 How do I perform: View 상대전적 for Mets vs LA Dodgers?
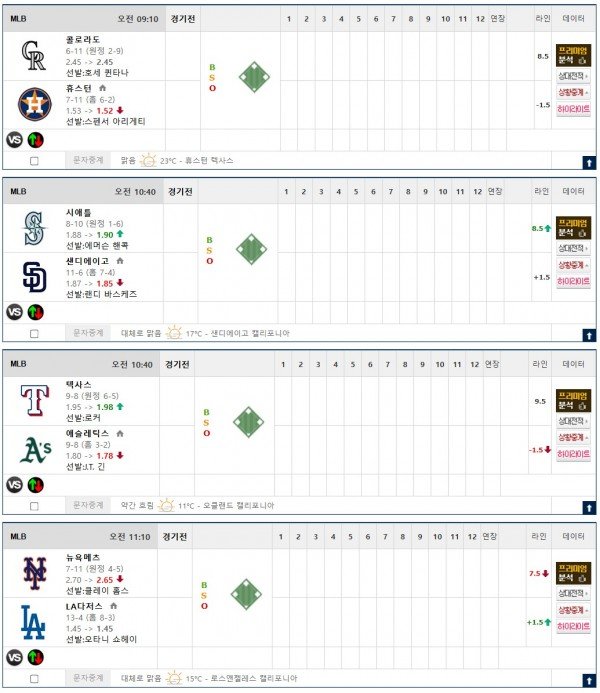click(x=573, y=594)
